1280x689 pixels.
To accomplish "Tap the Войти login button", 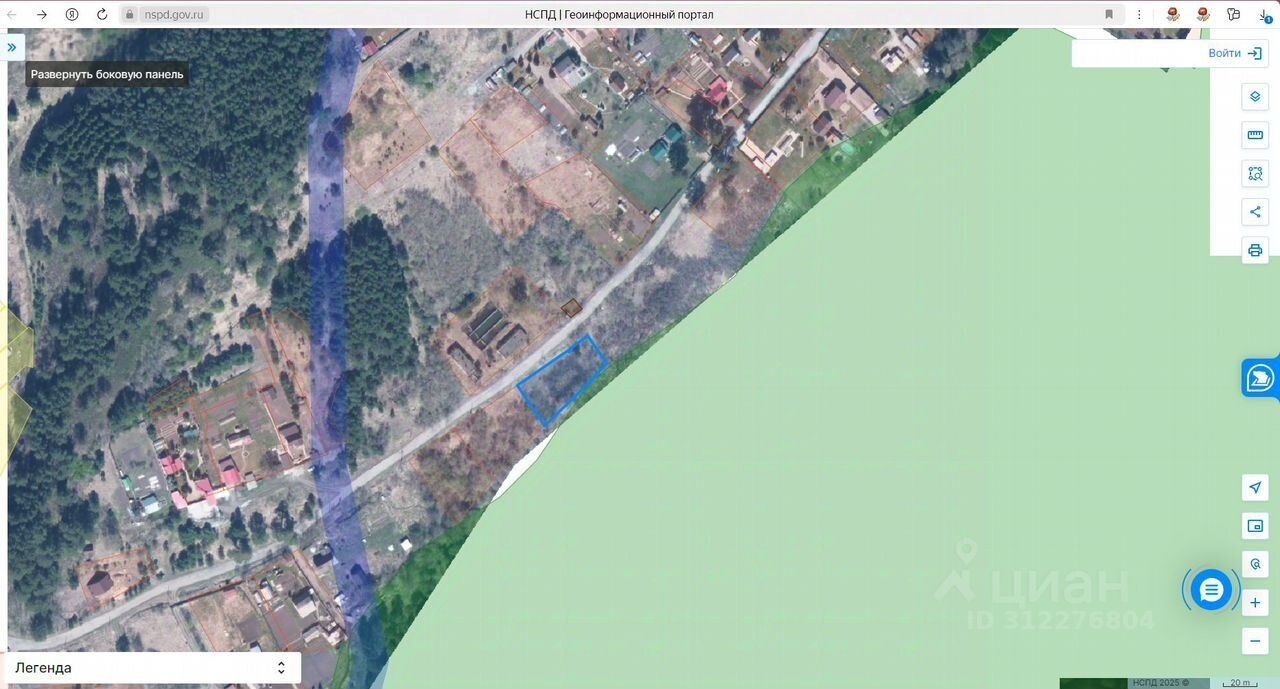I will pos(1236,53).
